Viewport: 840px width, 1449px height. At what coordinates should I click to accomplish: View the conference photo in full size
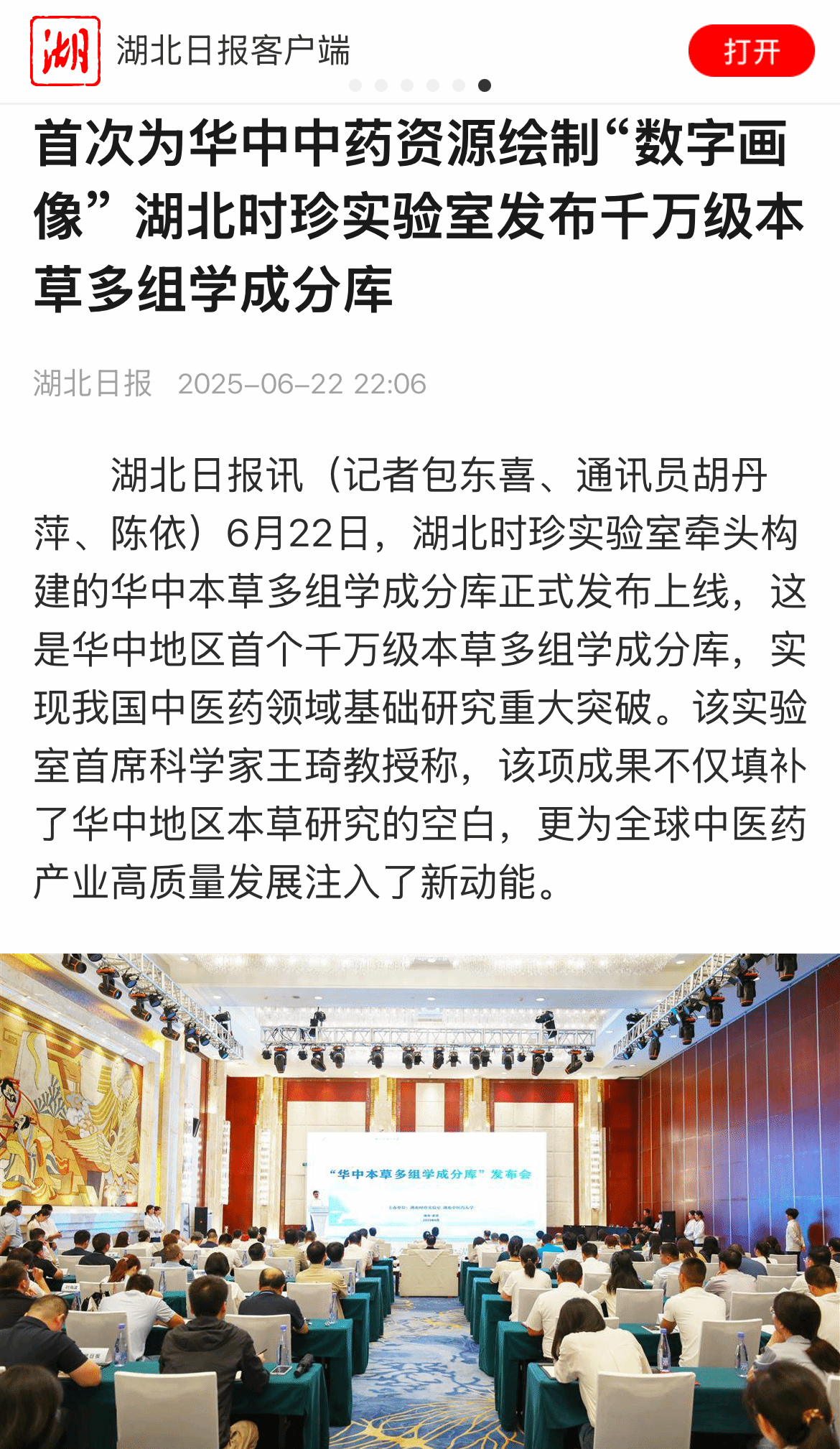(x=420, y=1199)
